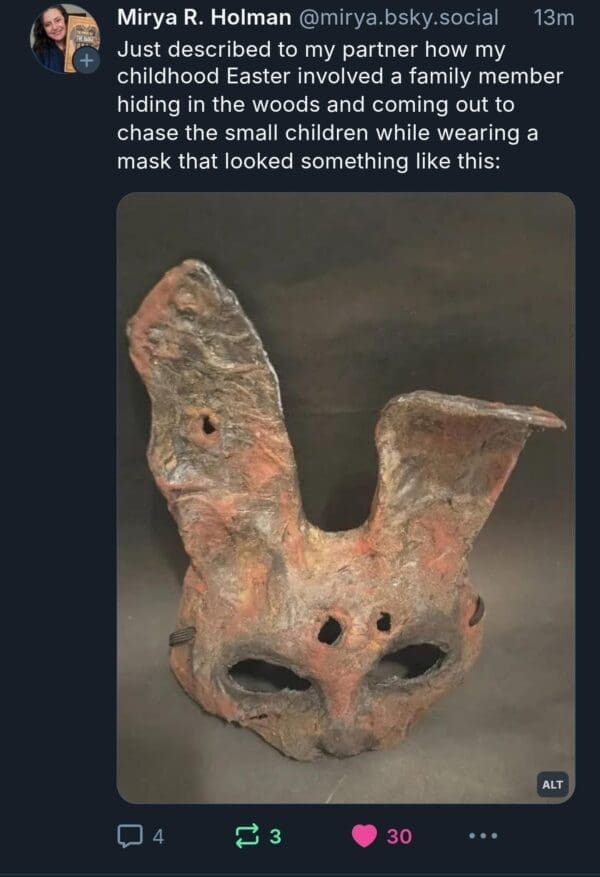The width and height of the screenshot is (600, 877).
Task: Show the ALT text of the image
Action: tap(552, 784)
